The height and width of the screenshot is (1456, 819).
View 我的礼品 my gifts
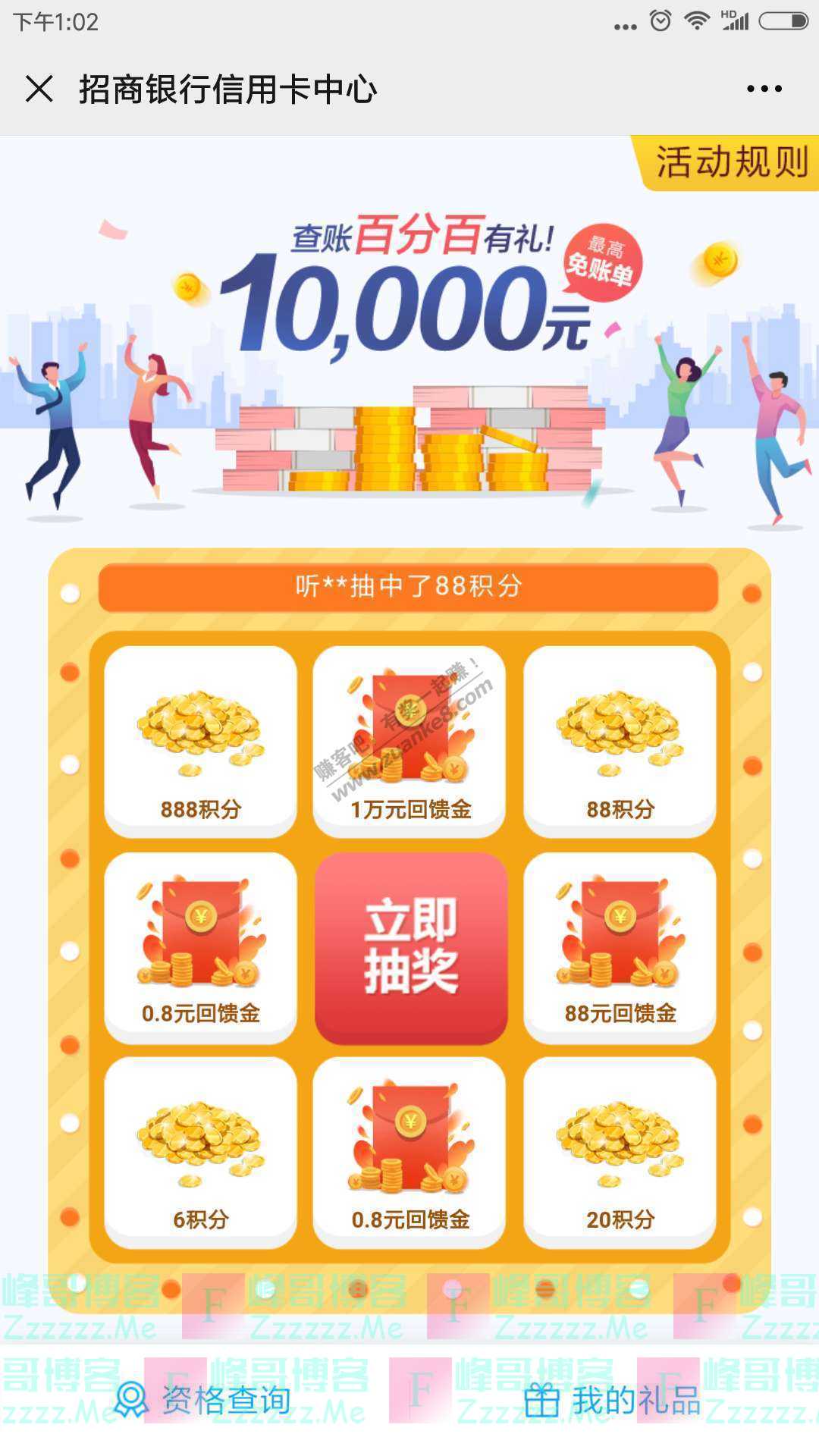click(x=613, y=1399)
